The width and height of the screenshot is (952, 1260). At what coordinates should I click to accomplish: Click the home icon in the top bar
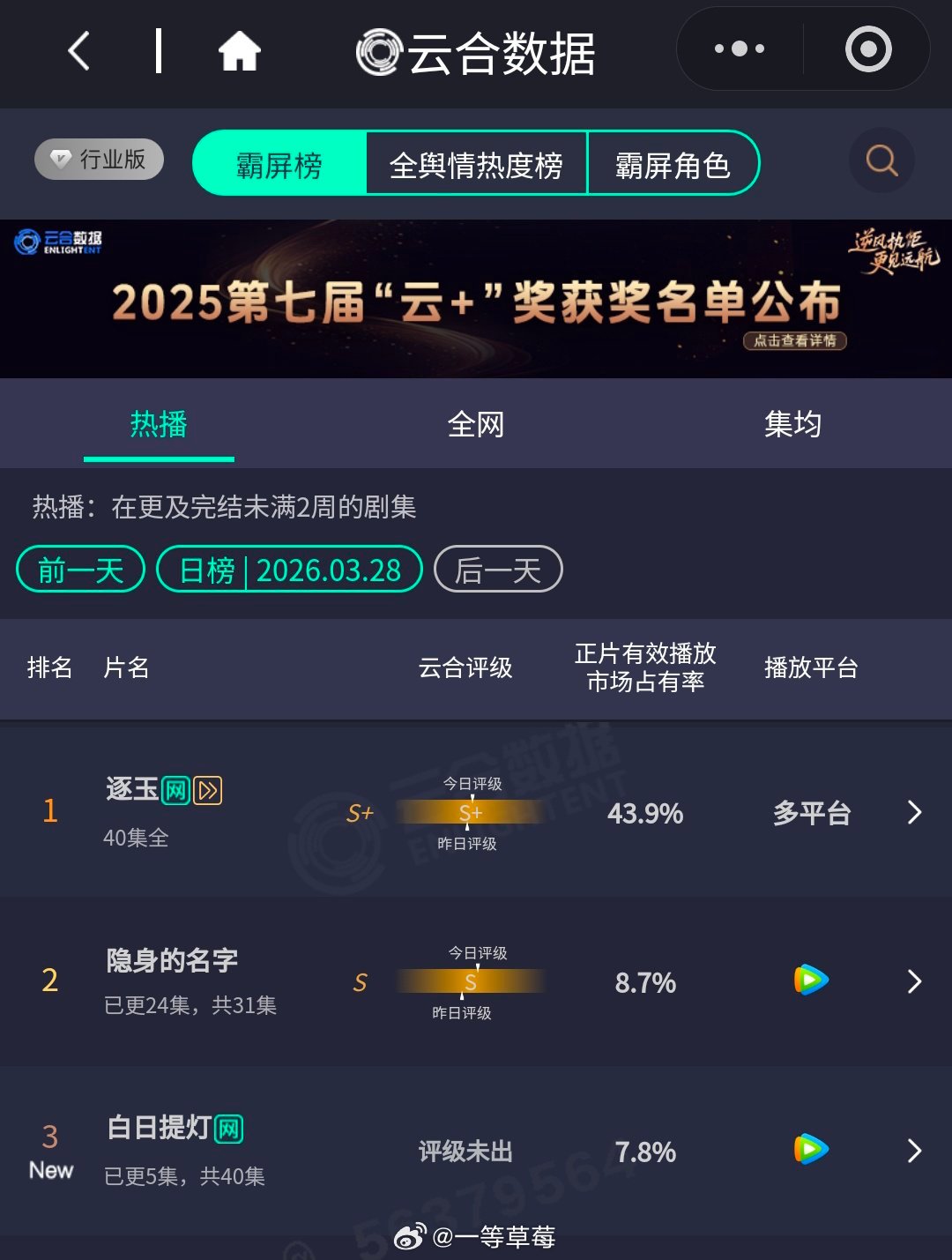pos(236,50)
